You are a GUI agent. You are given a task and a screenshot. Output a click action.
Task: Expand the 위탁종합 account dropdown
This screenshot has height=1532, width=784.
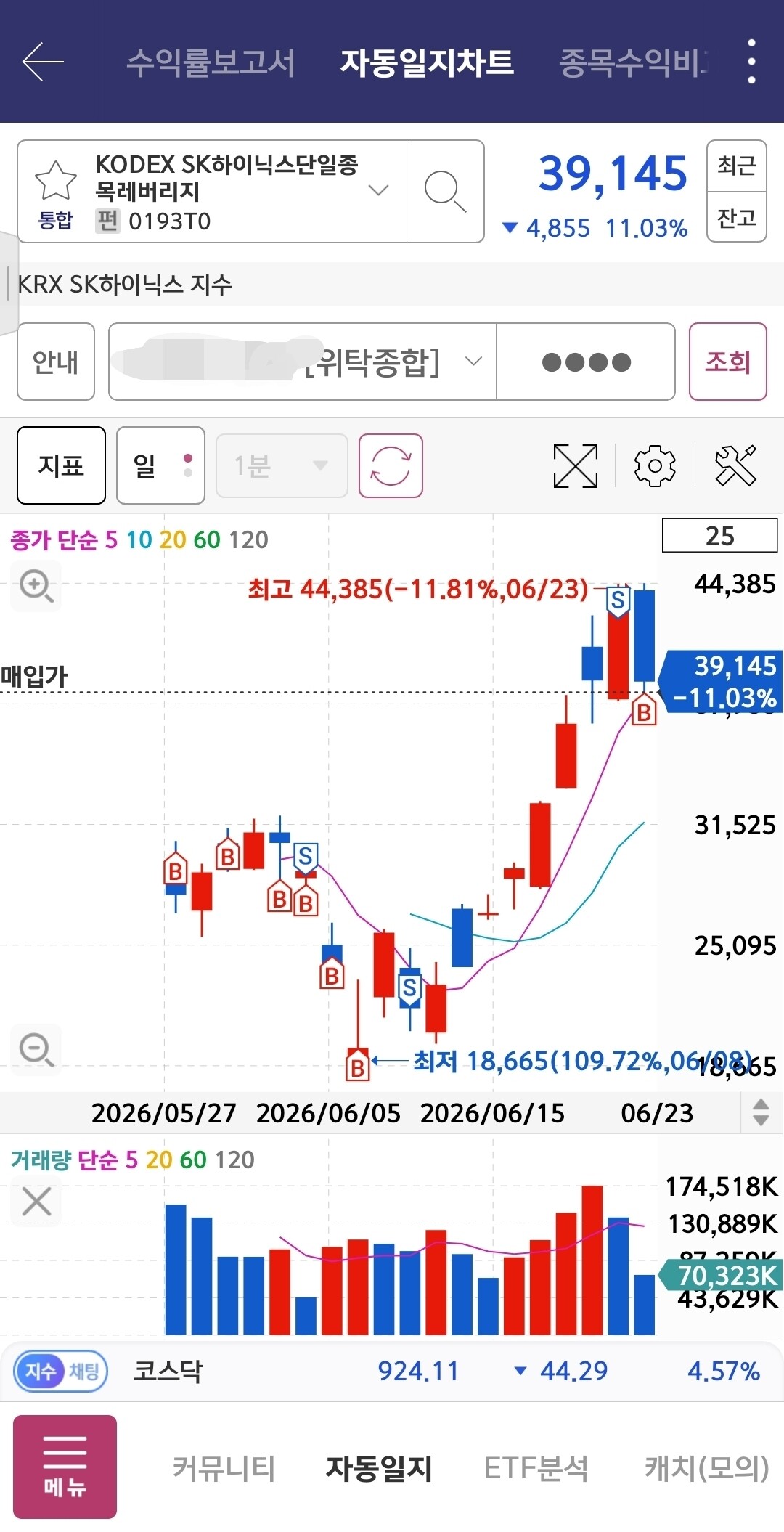[303, 362]
